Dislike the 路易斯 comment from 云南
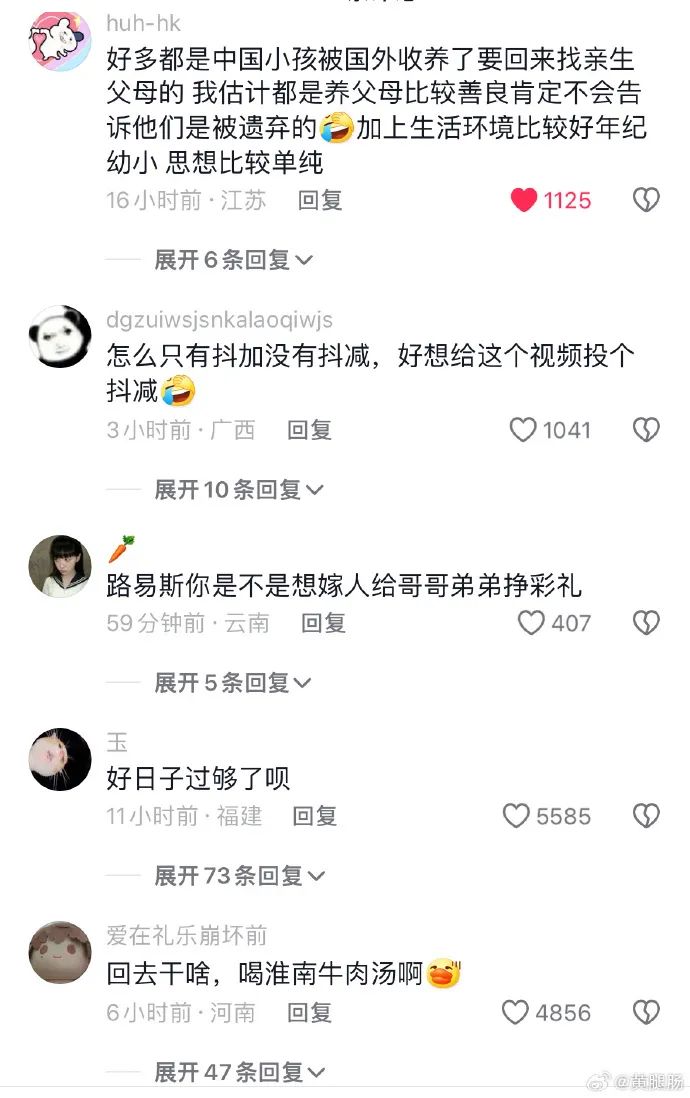This screenshot has height=1098, width=690. coord(646,623)
